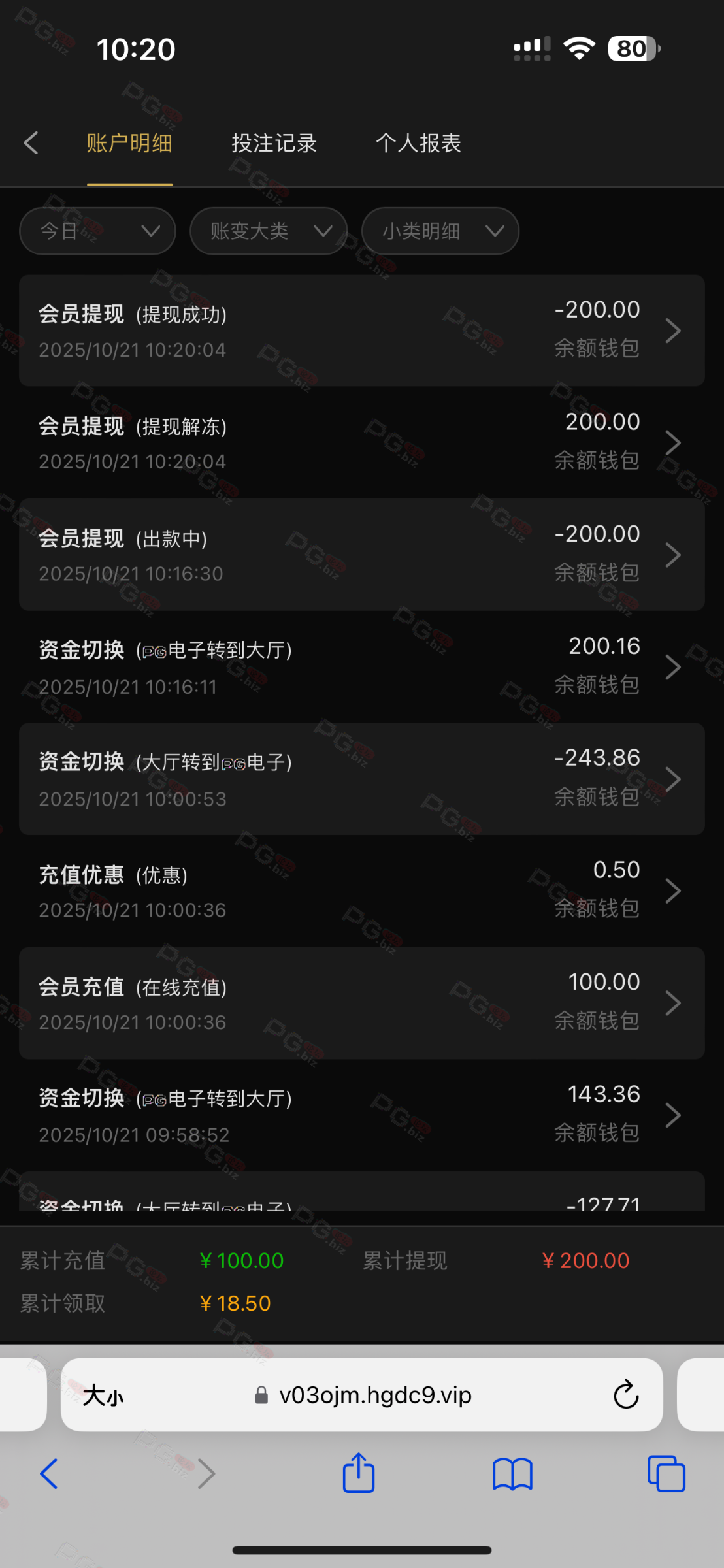Screen dimensions: 724x1568
Task: Open the 会员充值 (在线充值) record
Action: tap(361, 1003)
